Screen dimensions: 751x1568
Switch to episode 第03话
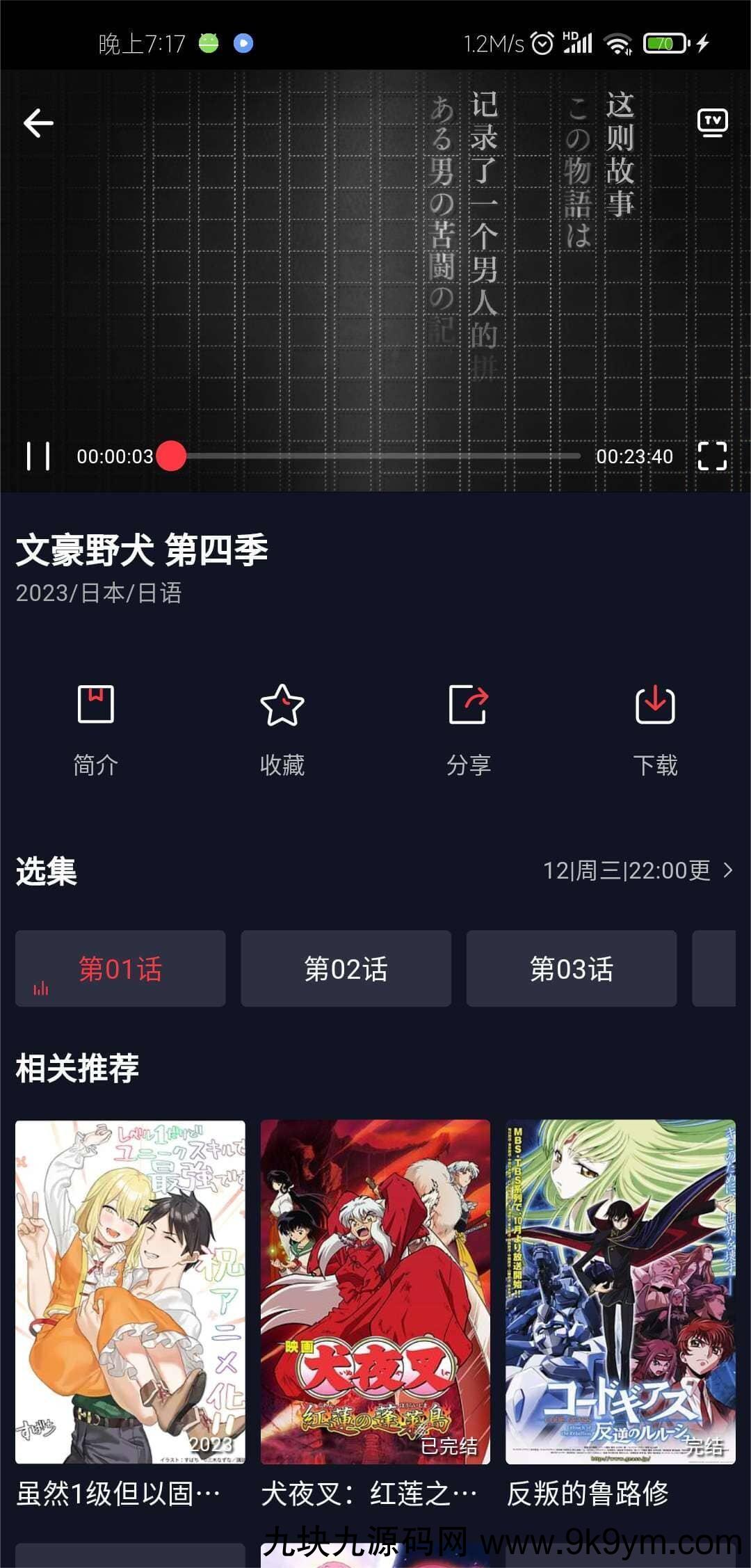[x=571, y=968]
